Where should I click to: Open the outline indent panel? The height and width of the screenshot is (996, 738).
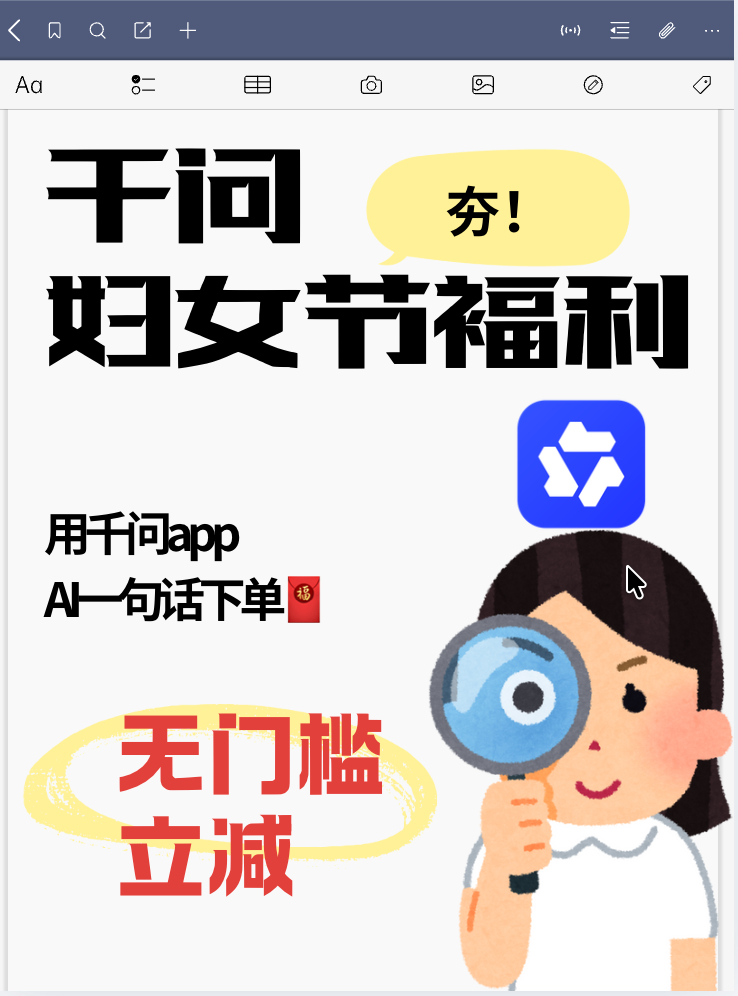(619, 30)
